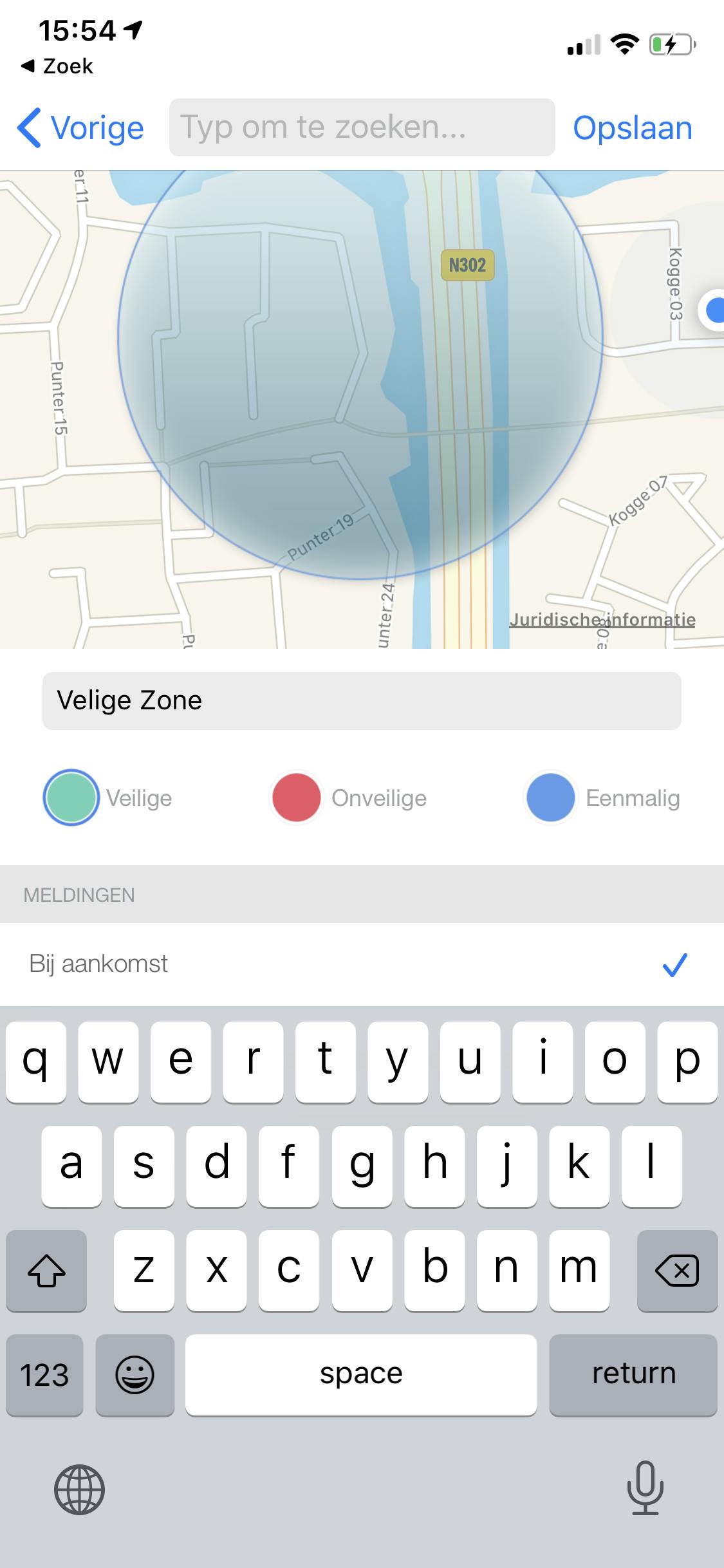Open the Juridische informatie link
Viewport: 724px width, 1568px height.
coord(602,620)
